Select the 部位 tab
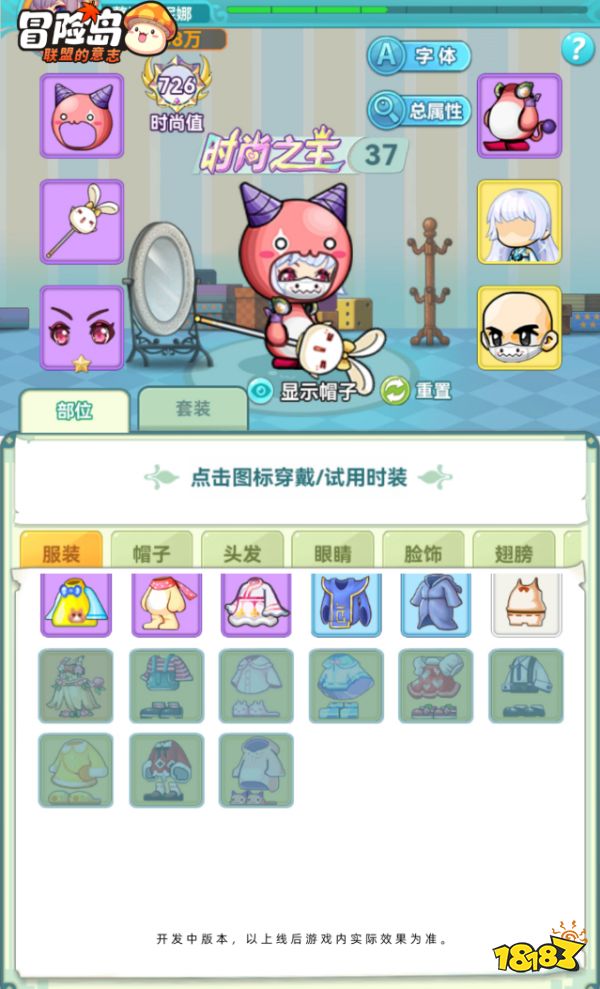 [x=74, y=411]
